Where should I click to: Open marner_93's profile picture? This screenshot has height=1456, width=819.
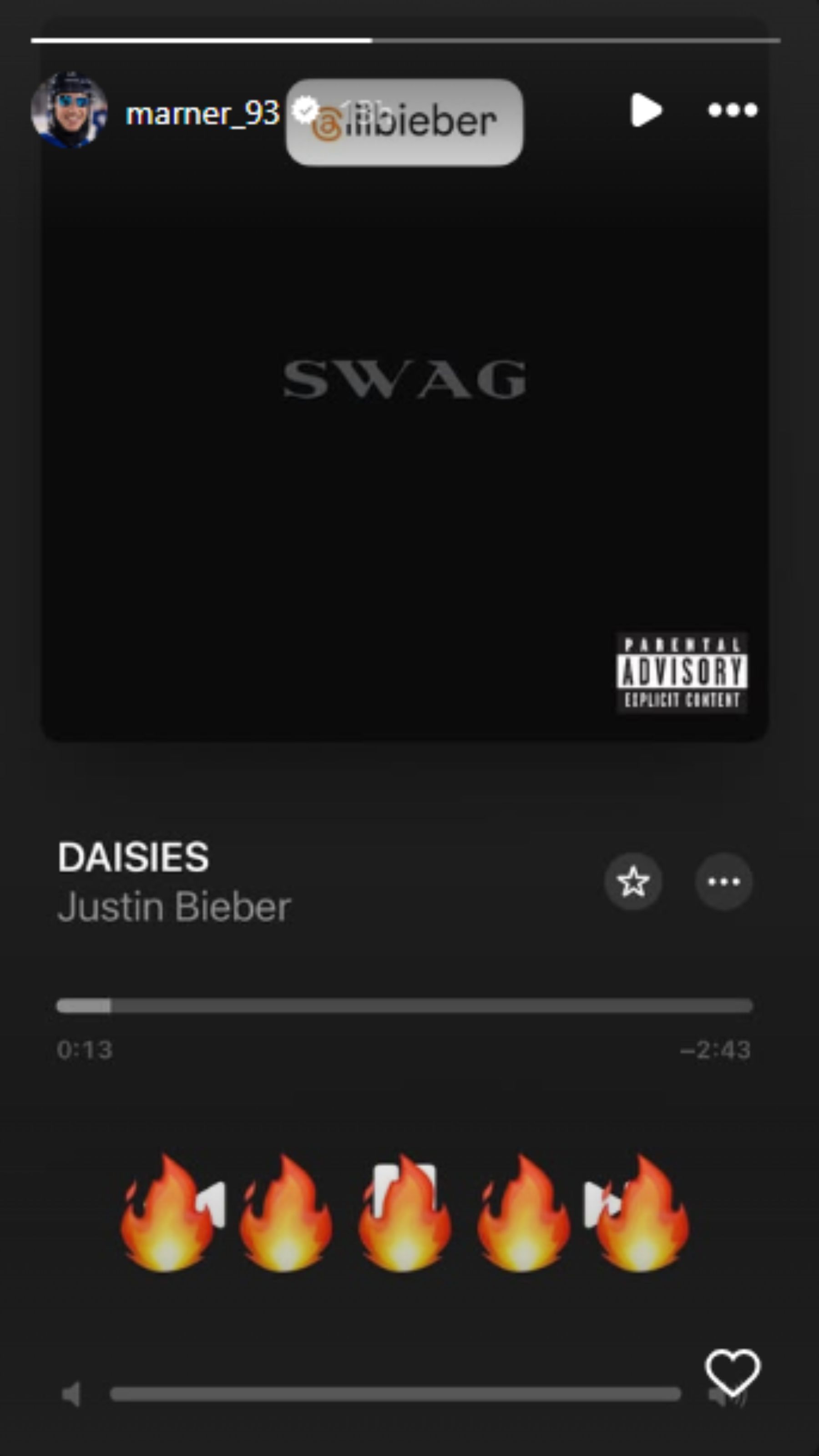point(69,110)
